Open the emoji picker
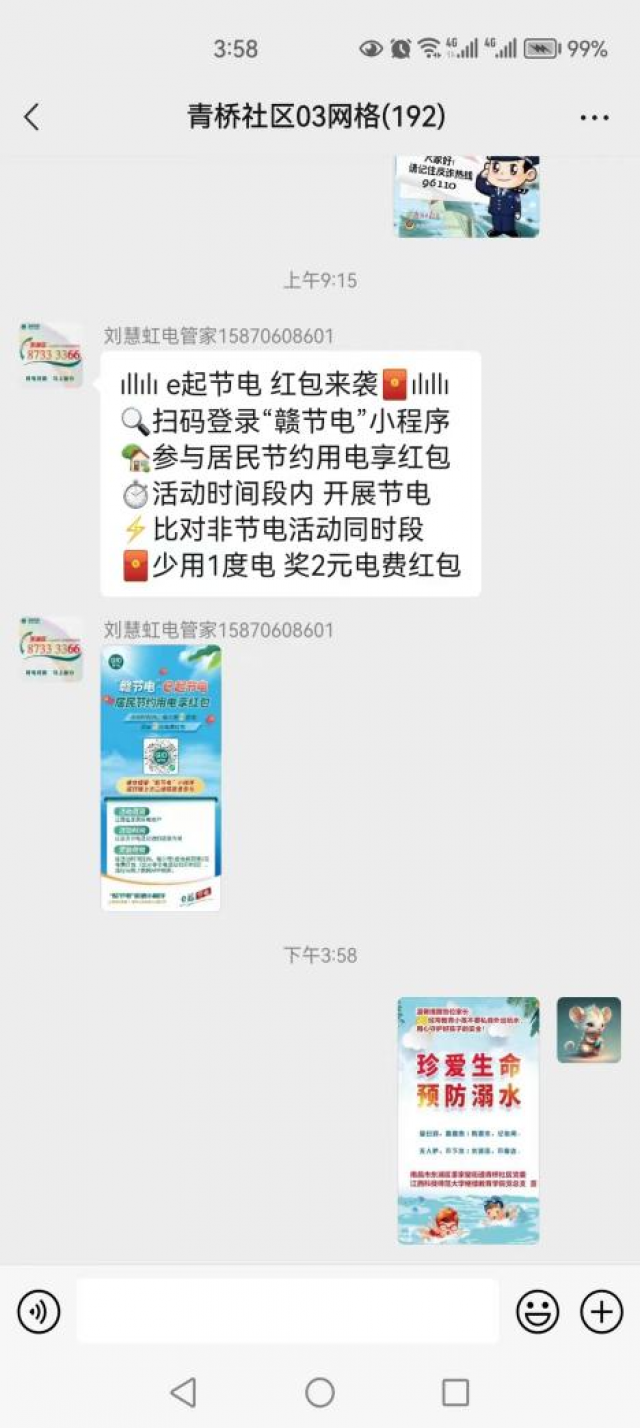 click(538, 1311)
